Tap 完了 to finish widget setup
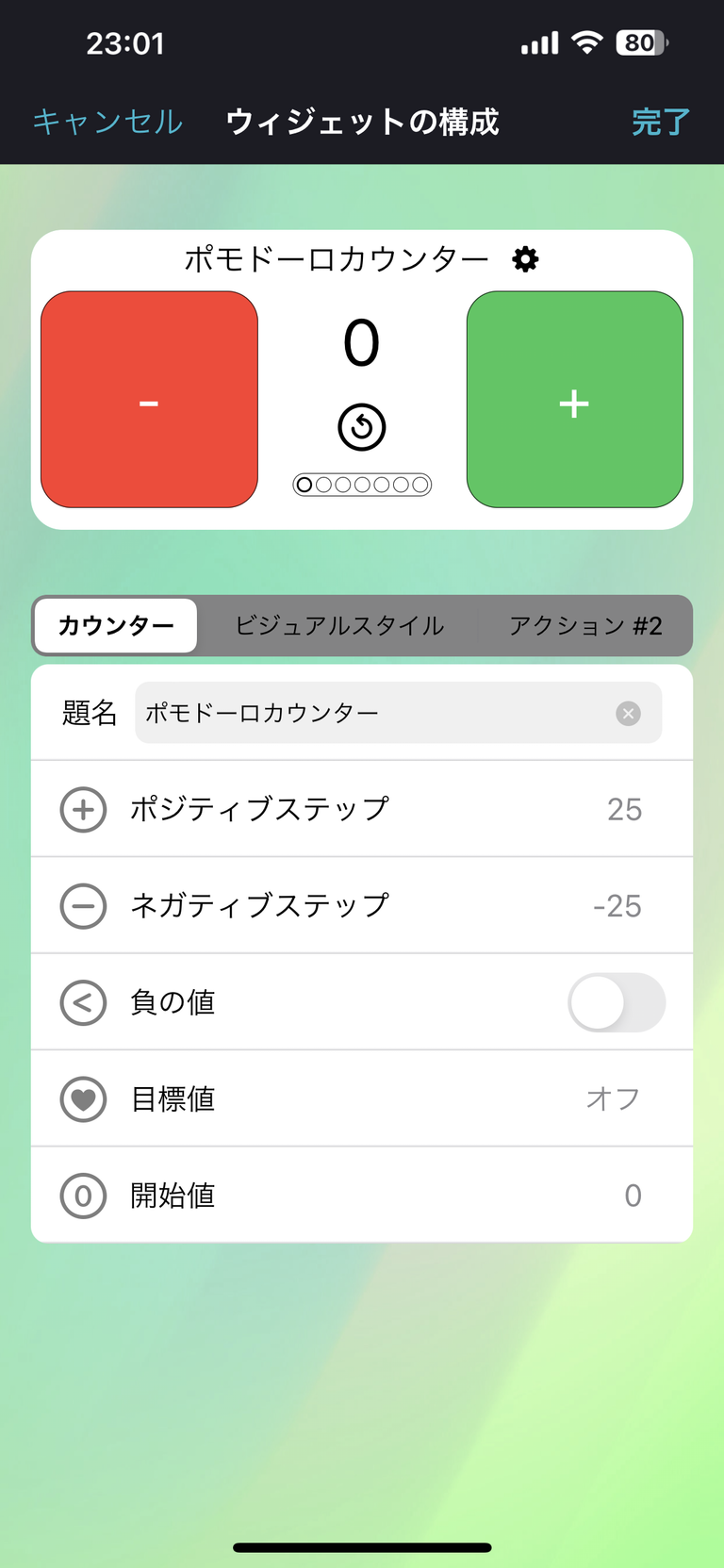This screenshot has height=1568, width=724. tap(661, 122)
